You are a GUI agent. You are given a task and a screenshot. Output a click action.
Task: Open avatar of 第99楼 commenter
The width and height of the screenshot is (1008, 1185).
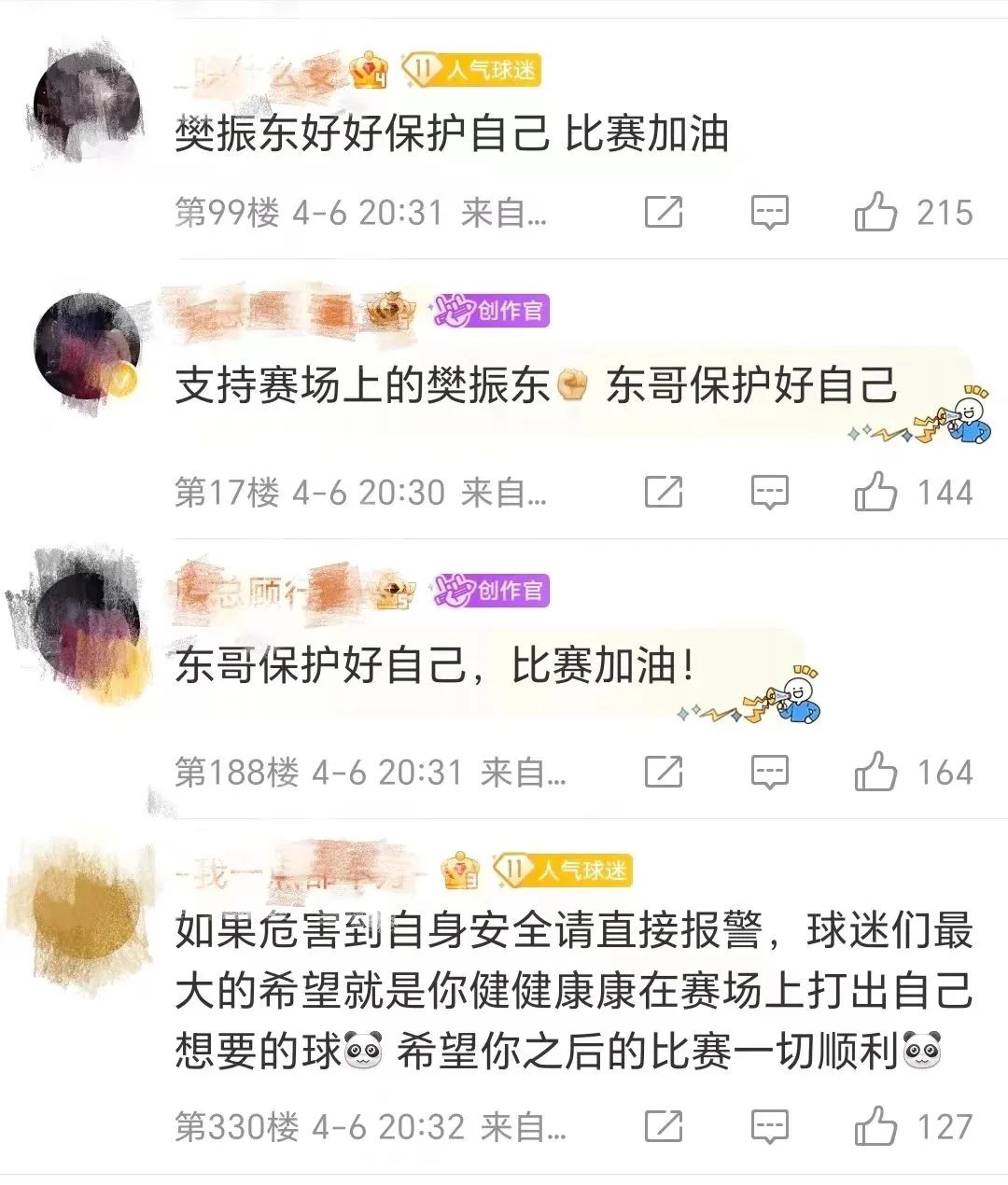pyautogui.click(x=86, y=106)
